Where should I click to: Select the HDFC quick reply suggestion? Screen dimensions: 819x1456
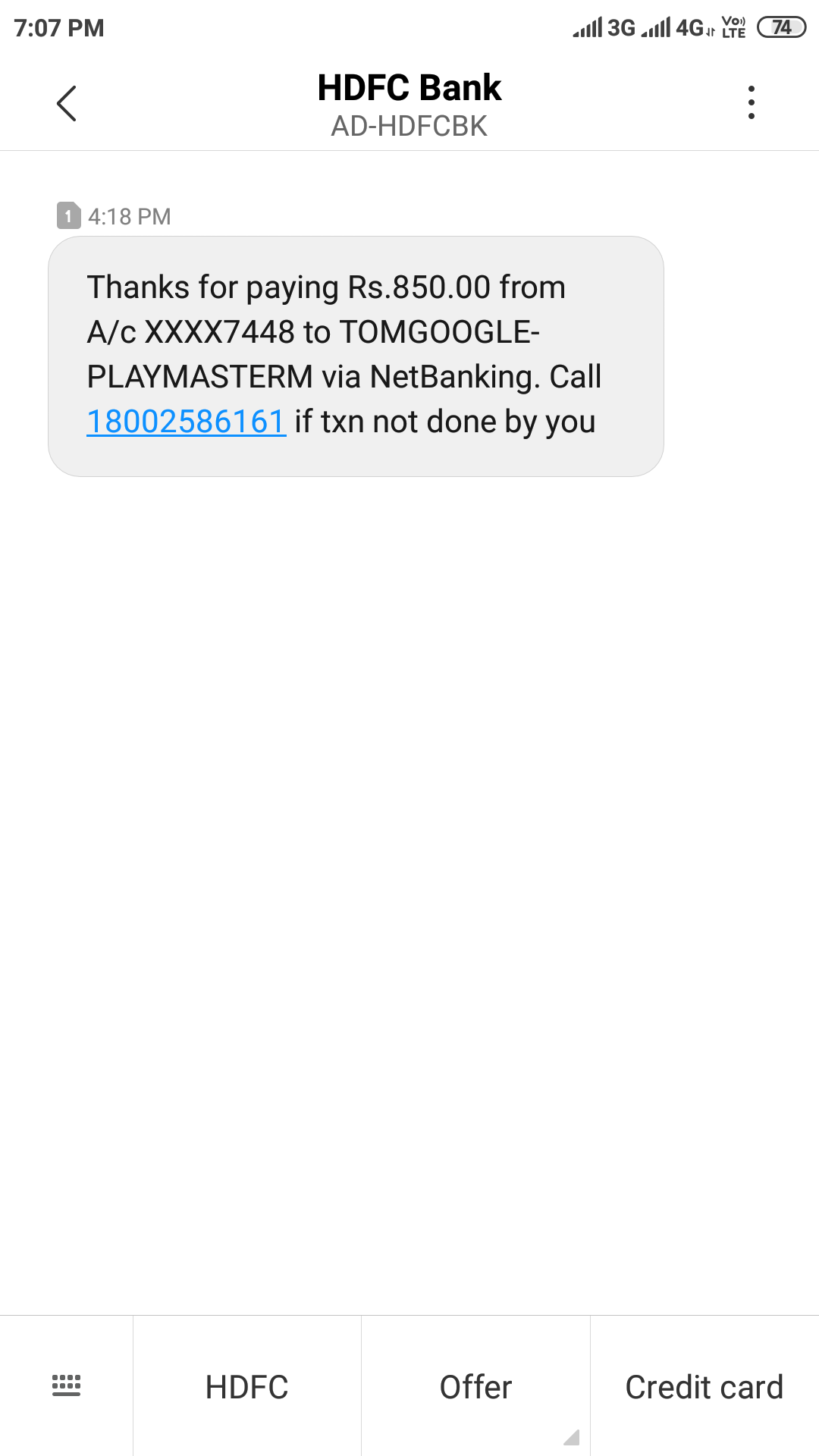(246, 1386)
